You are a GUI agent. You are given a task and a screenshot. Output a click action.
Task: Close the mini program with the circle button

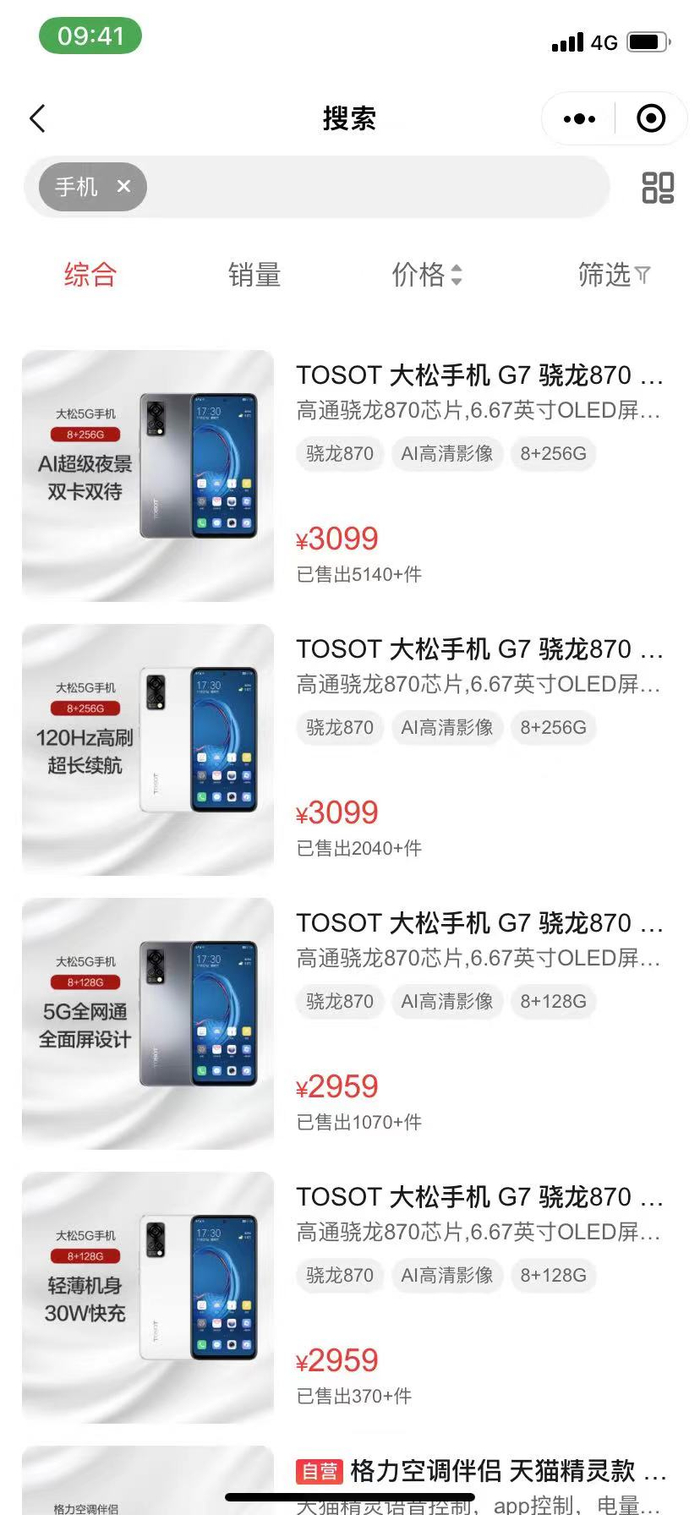[x=651, y=119]
